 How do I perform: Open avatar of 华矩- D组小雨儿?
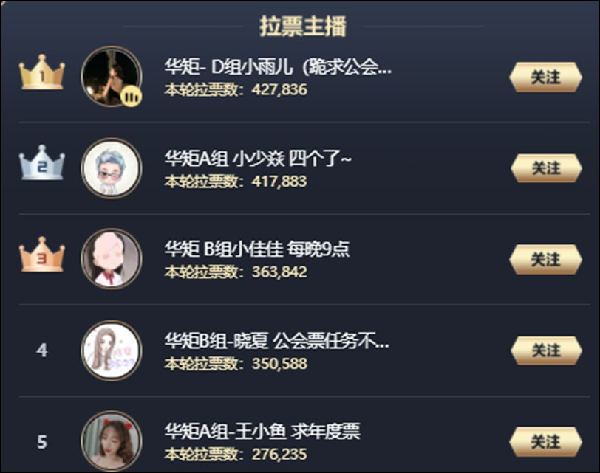(111, 76)
